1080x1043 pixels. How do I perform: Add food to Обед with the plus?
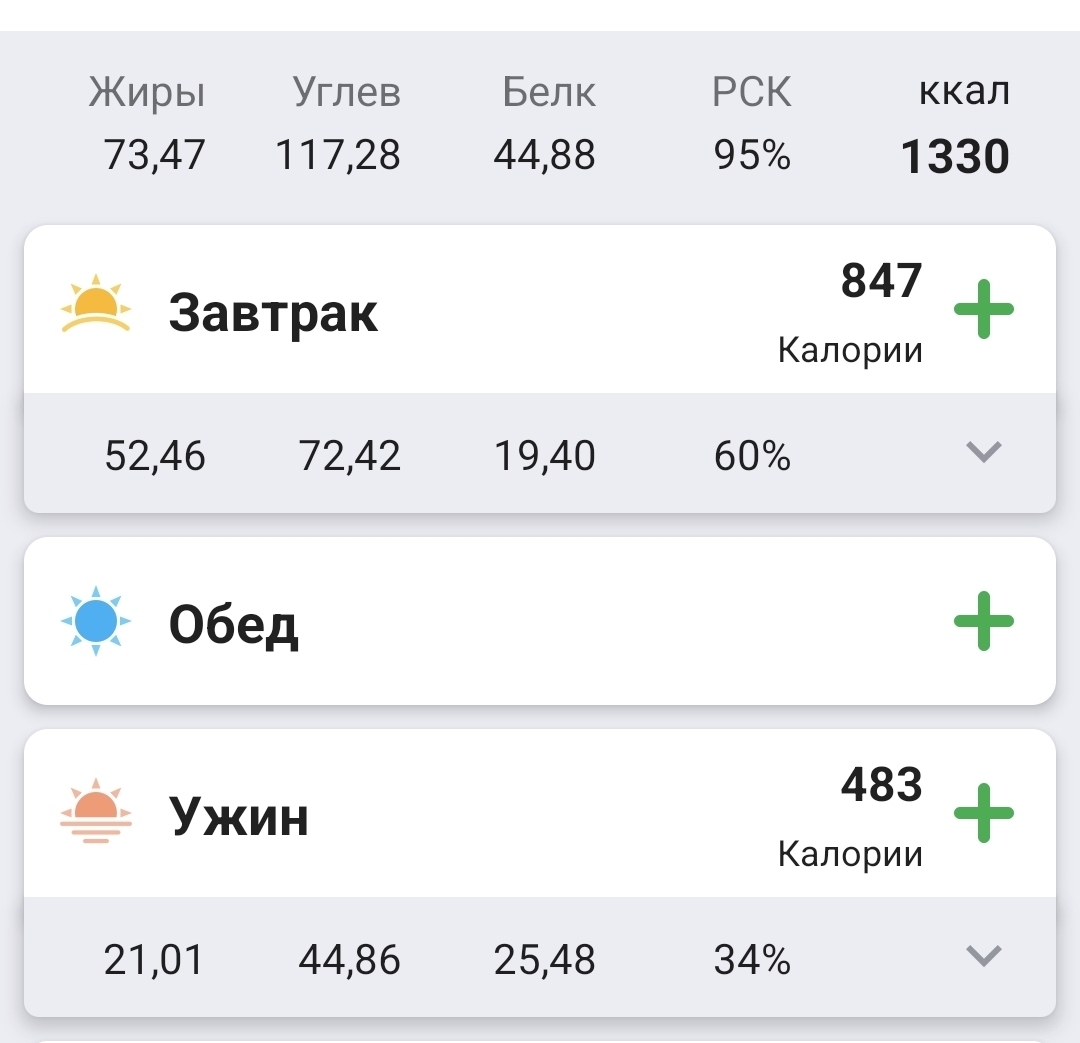click(x=983, y=621)
